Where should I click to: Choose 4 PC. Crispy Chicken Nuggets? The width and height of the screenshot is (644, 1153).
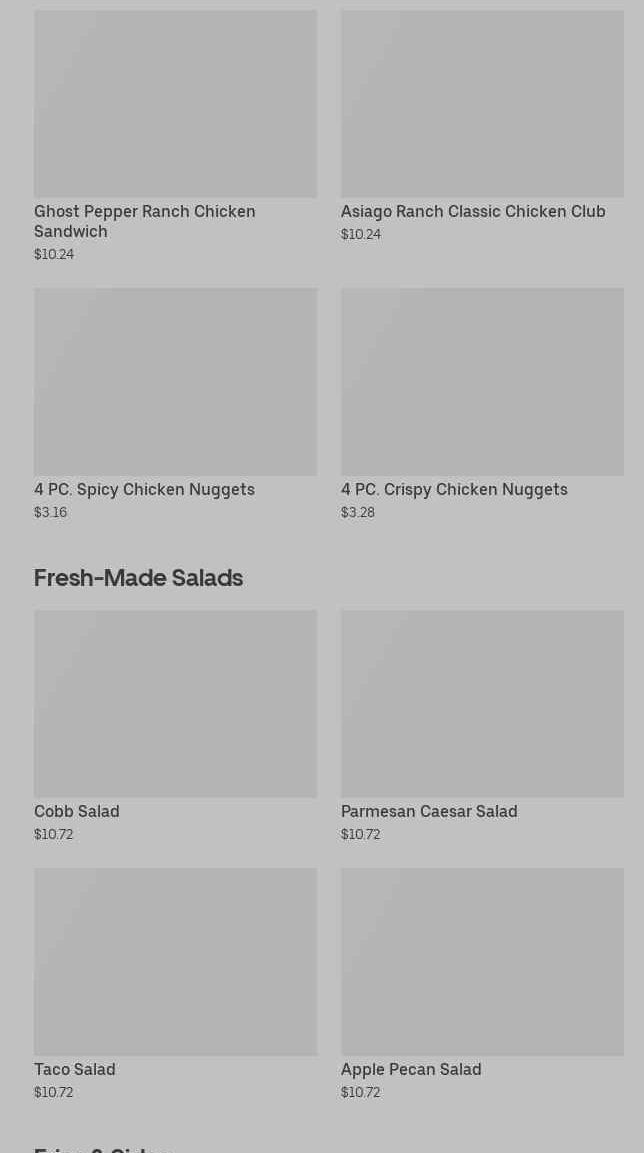coord(482,404)
